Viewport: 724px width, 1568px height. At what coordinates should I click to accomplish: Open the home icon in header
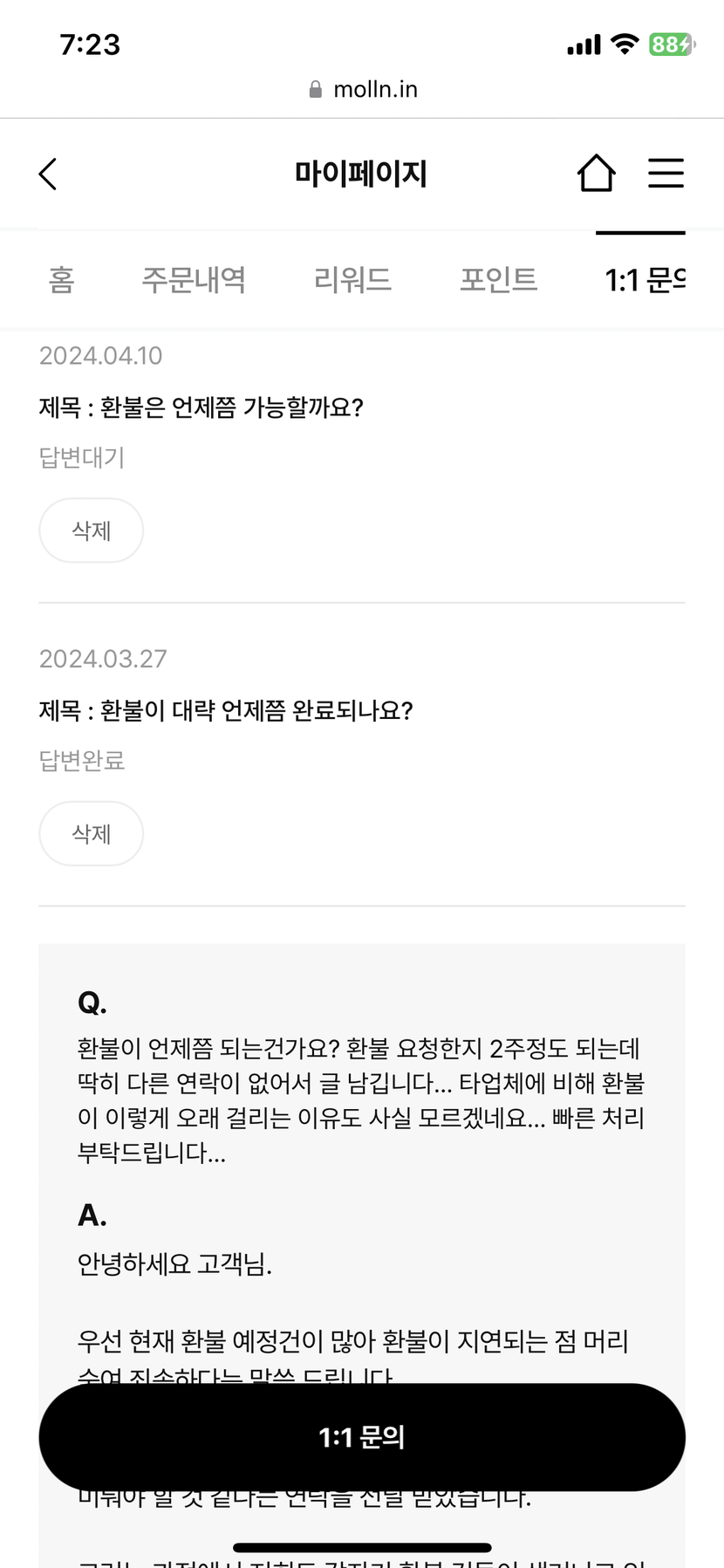(597, 173)
